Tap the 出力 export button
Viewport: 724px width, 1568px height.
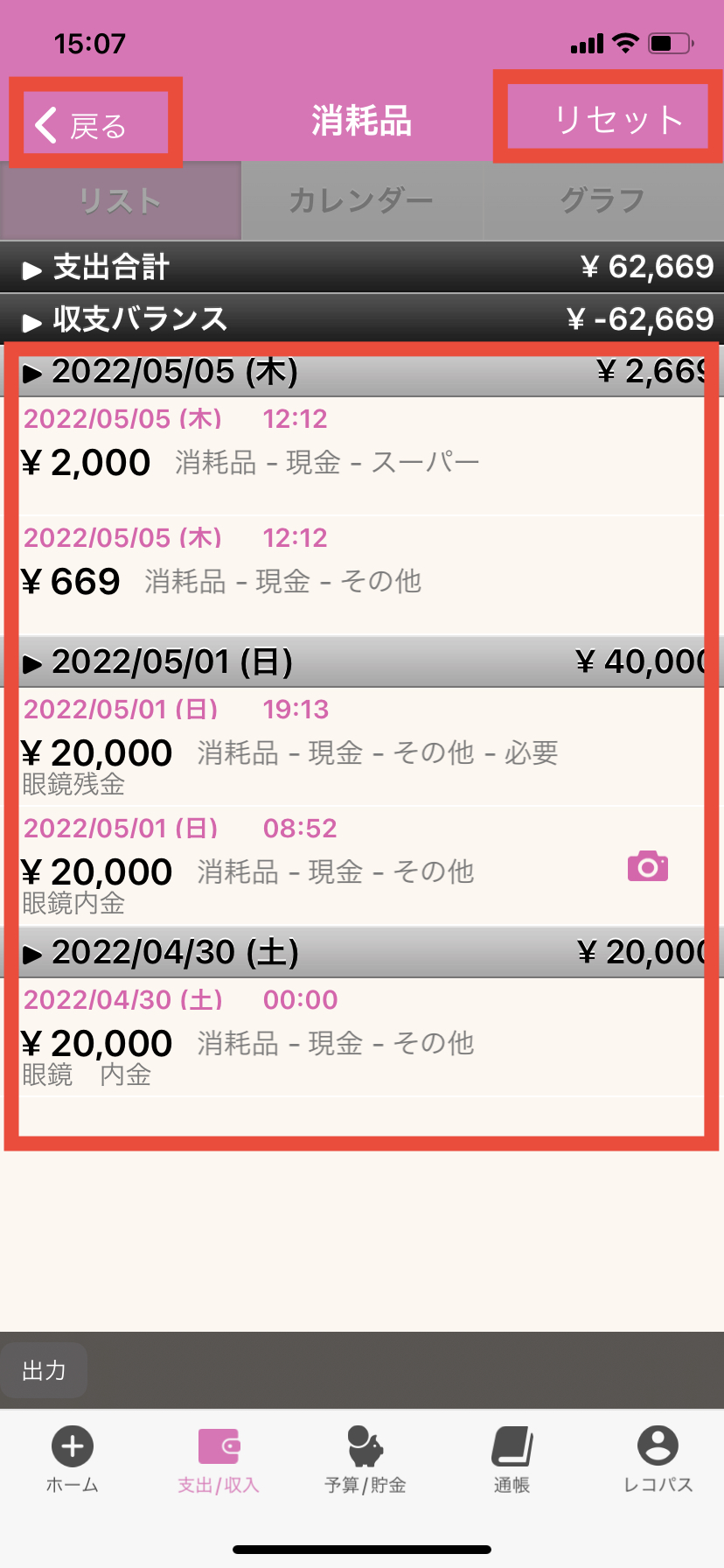click(44, 1370)
